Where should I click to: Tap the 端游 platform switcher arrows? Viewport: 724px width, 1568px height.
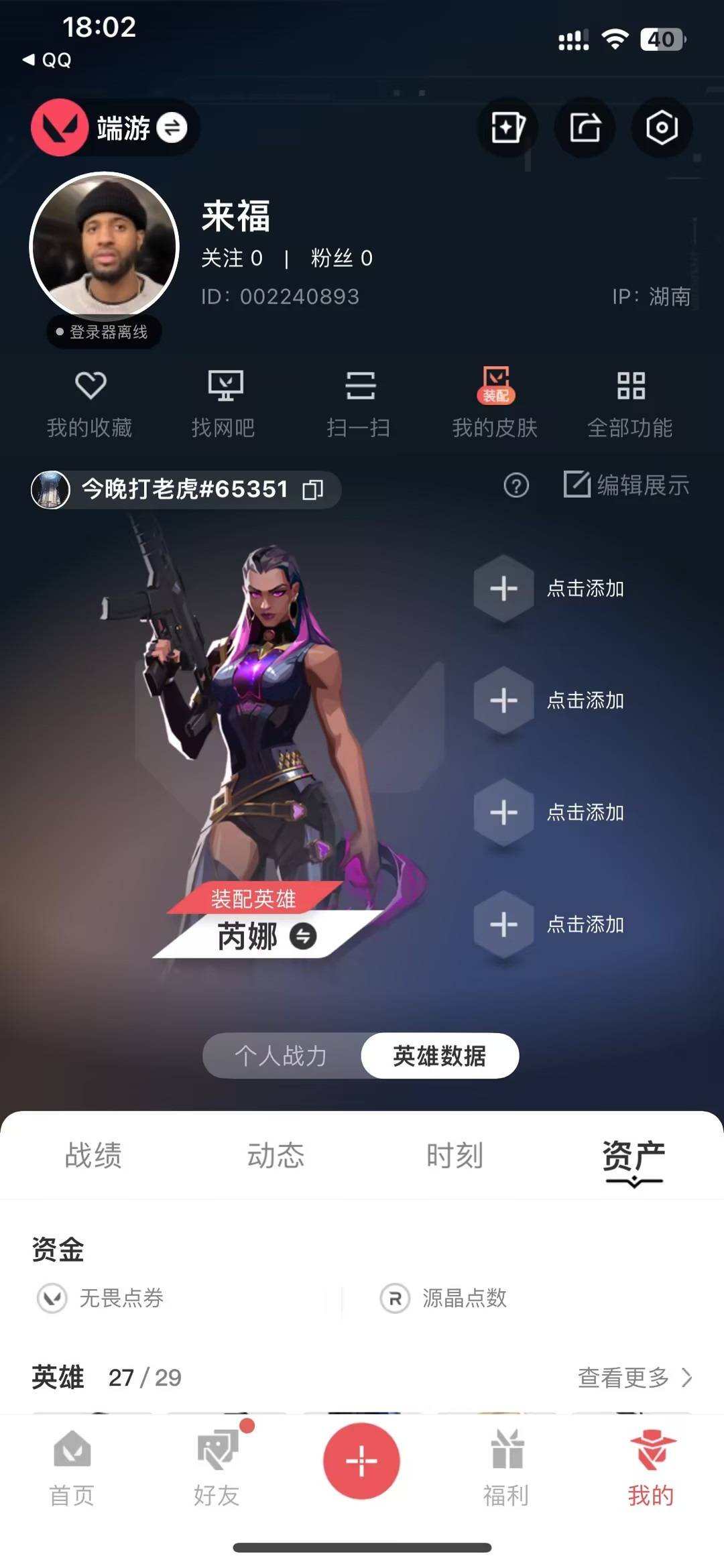coord(173,128)
